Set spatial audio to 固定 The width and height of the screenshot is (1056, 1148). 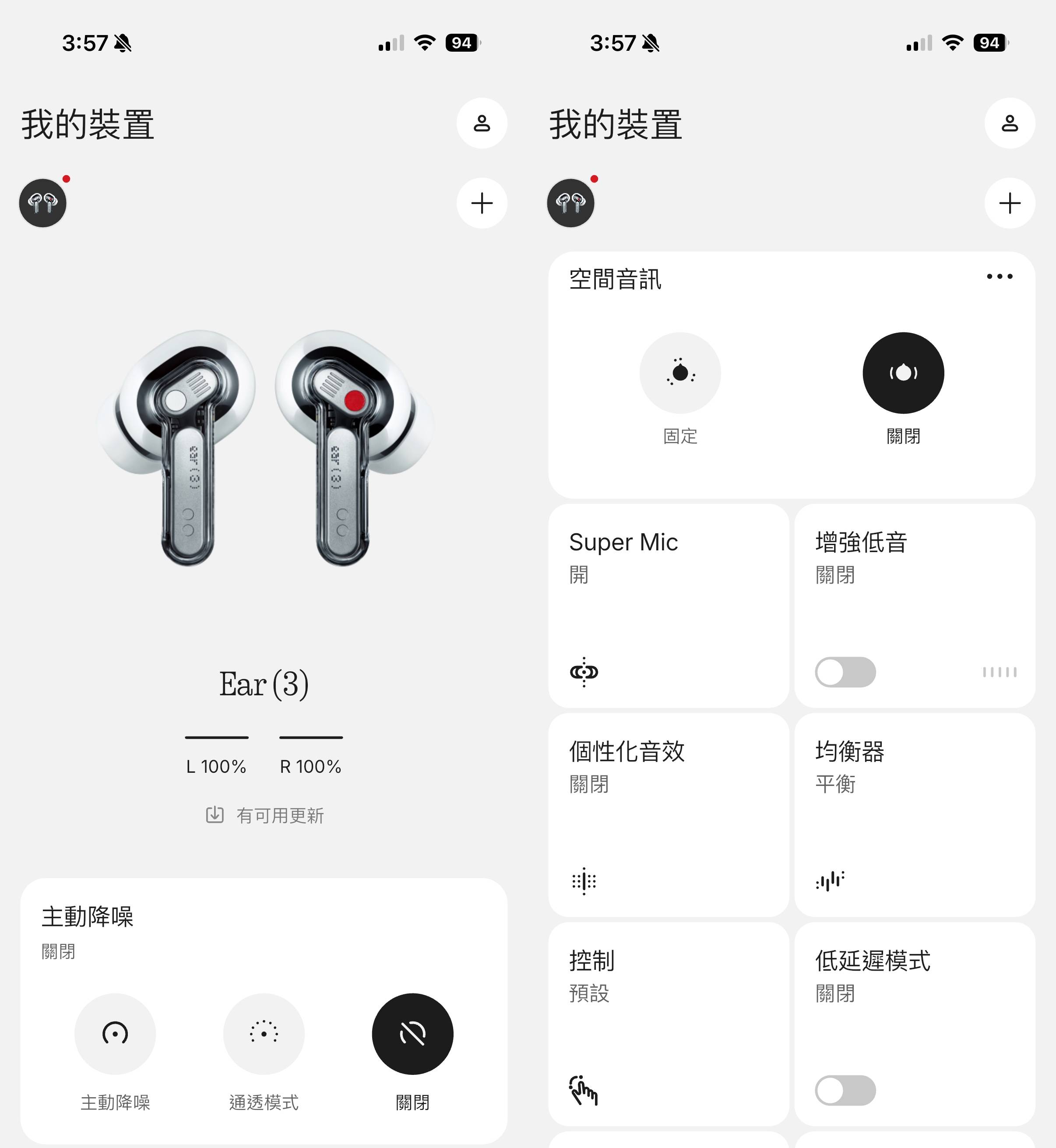[679, 373]
